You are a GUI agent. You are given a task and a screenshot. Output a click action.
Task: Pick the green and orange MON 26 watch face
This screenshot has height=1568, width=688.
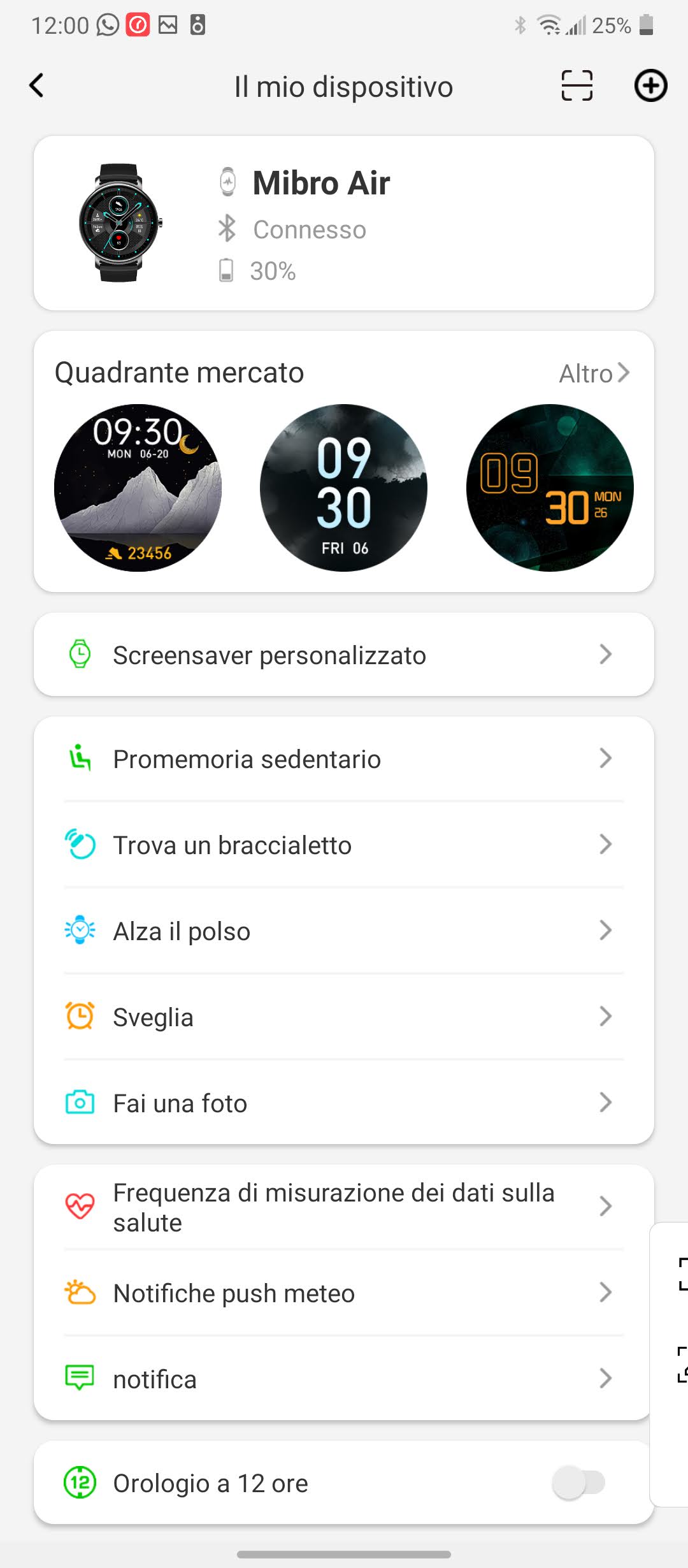550,488
